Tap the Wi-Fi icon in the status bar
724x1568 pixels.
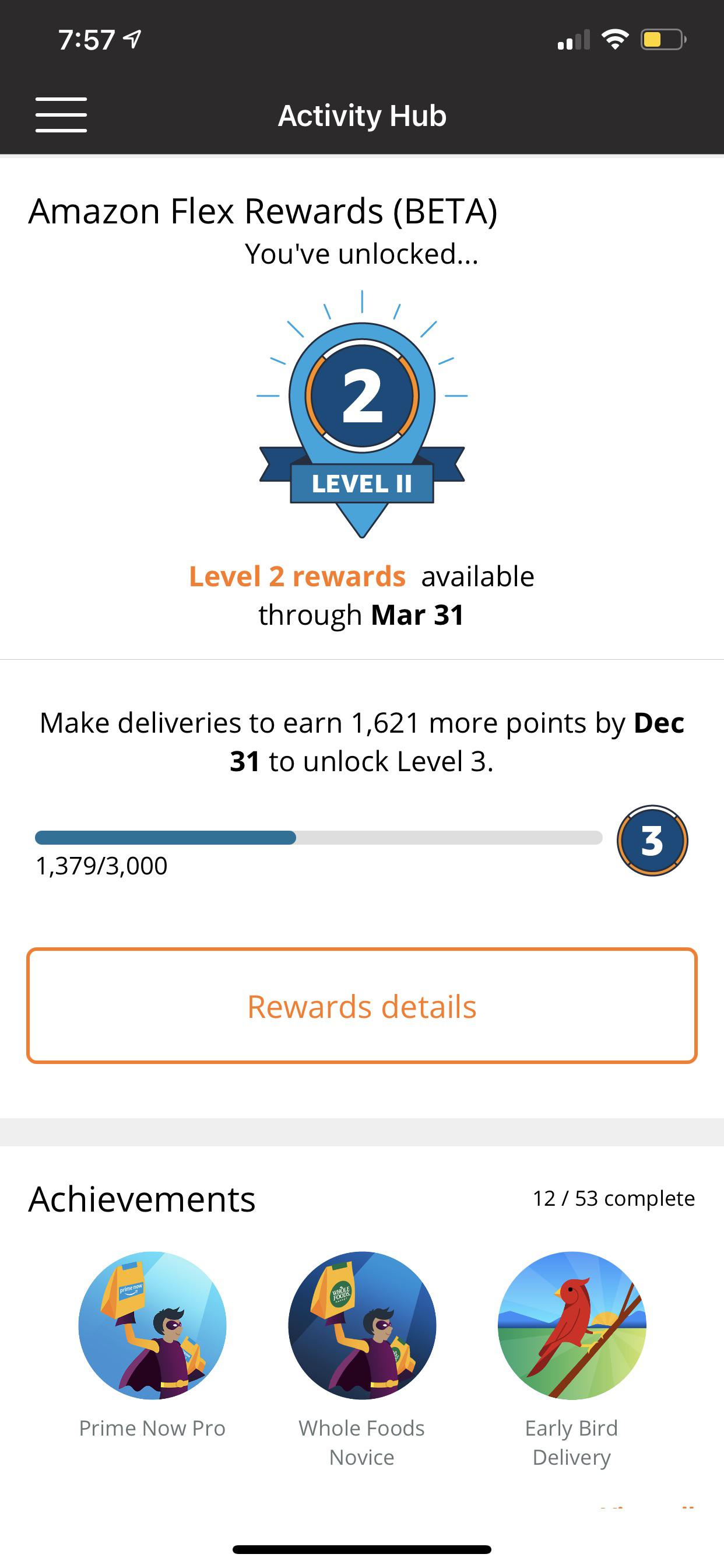coord(614,40)
